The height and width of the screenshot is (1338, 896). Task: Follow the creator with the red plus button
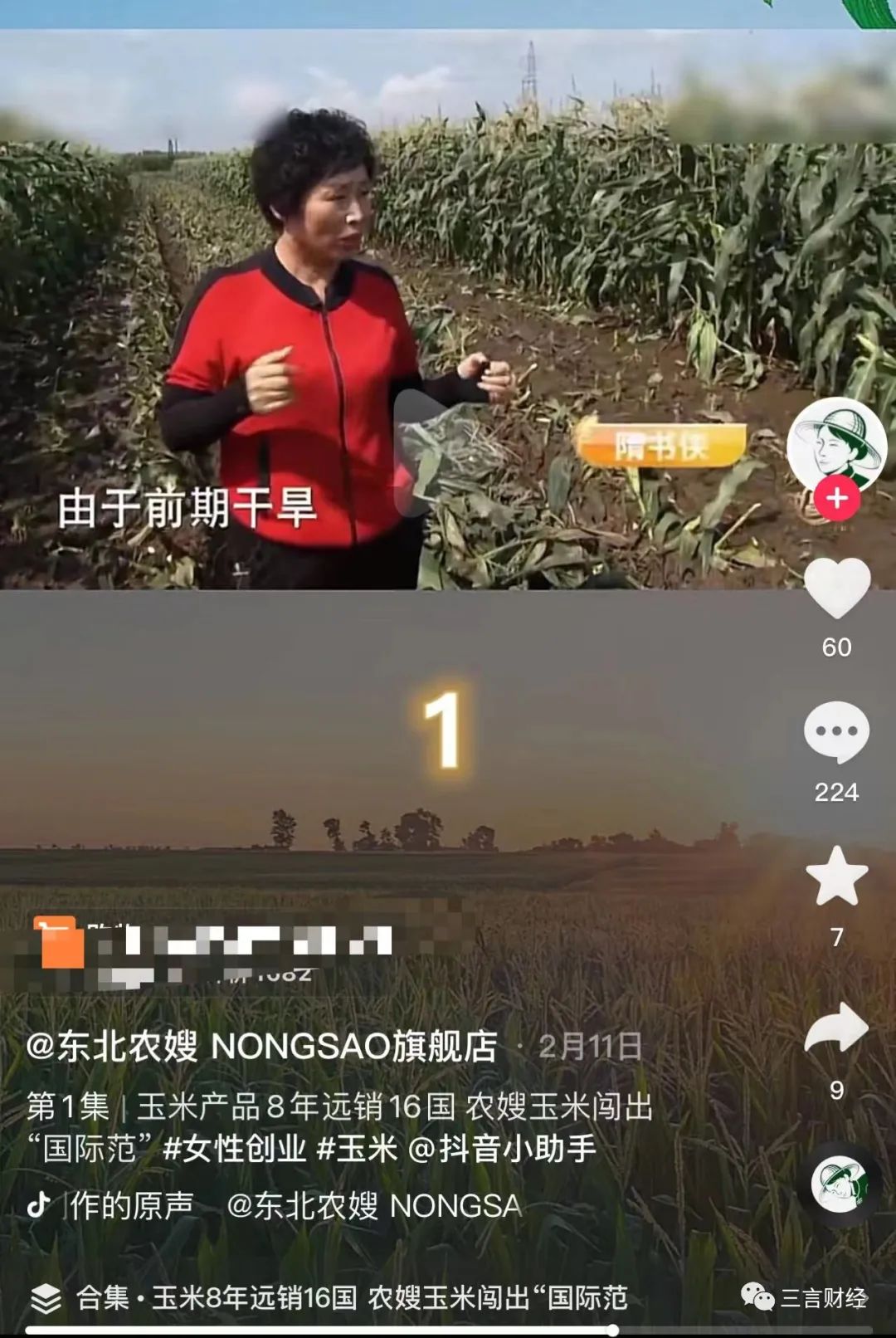(836, 499)
